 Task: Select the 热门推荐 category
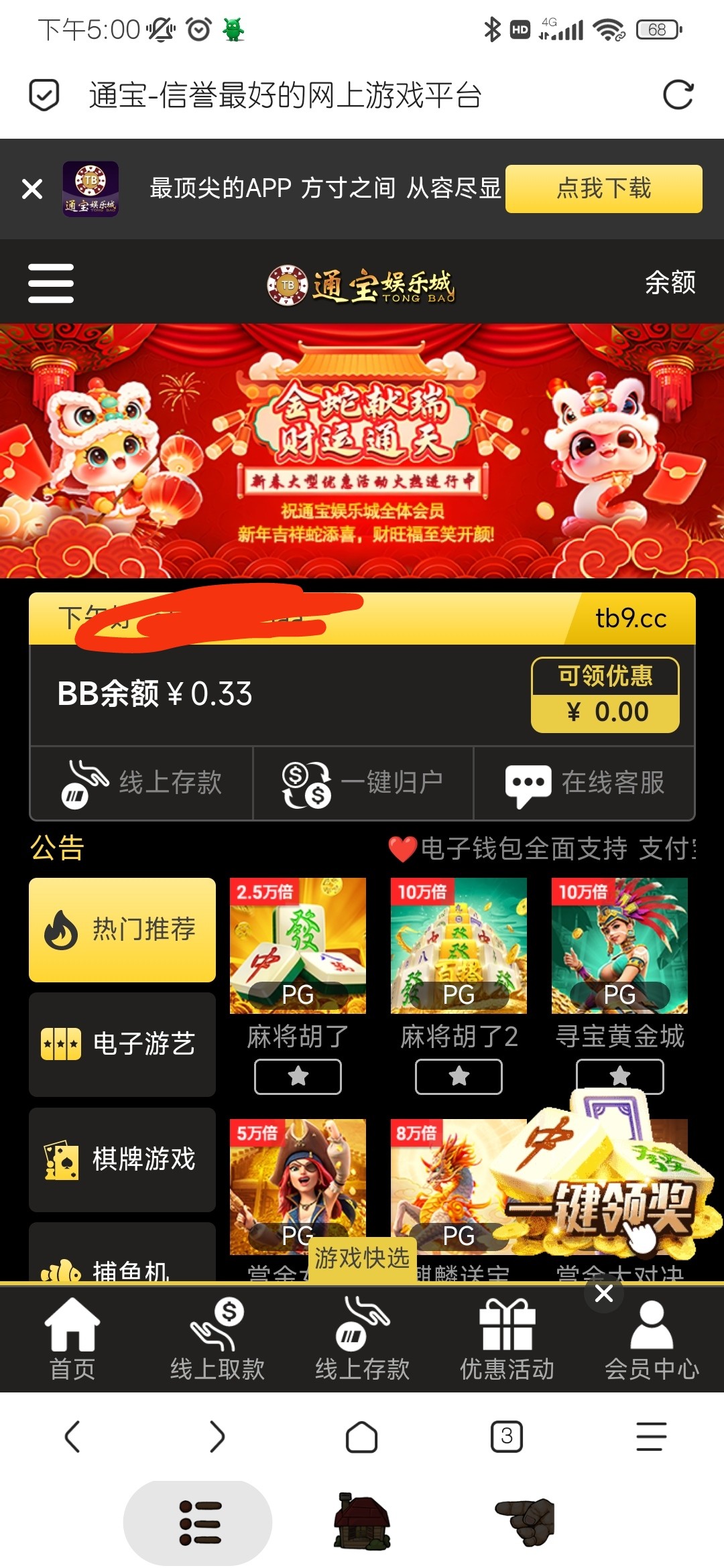point(122,929)
